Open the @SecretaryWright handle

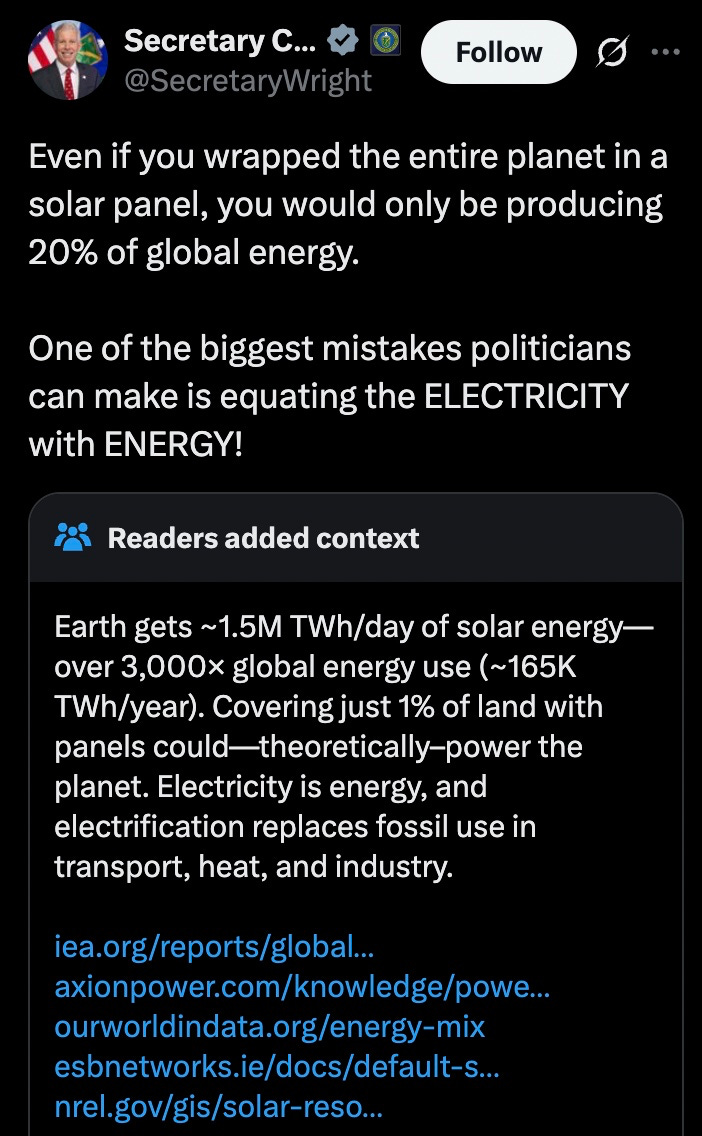pyautogui.click(x=247, y=80)
